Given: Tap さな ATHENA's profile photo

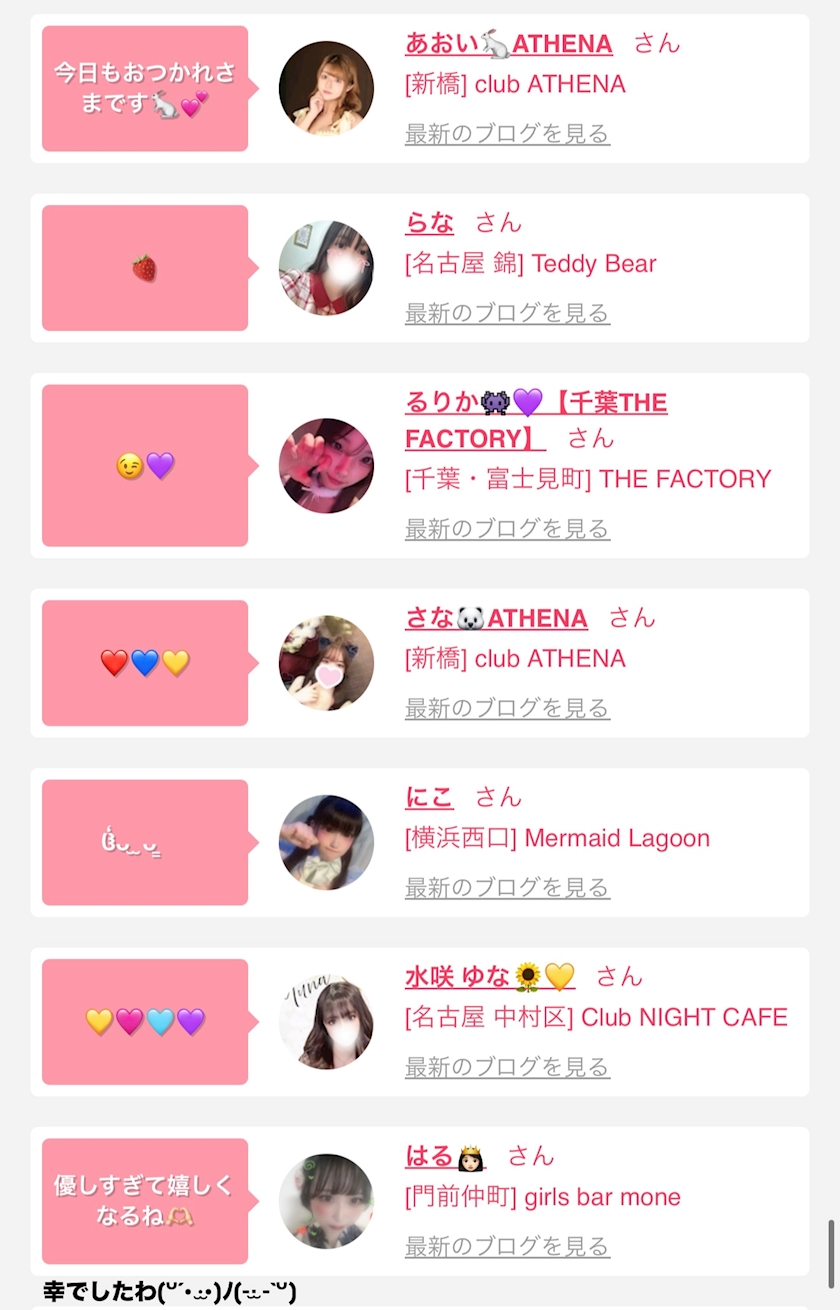Looking at the screenshot, I should [326, 663].
